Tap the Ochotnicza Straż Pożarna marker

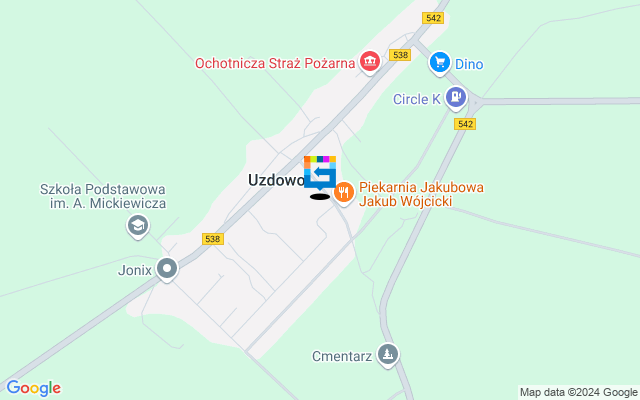tap(370, 63)
